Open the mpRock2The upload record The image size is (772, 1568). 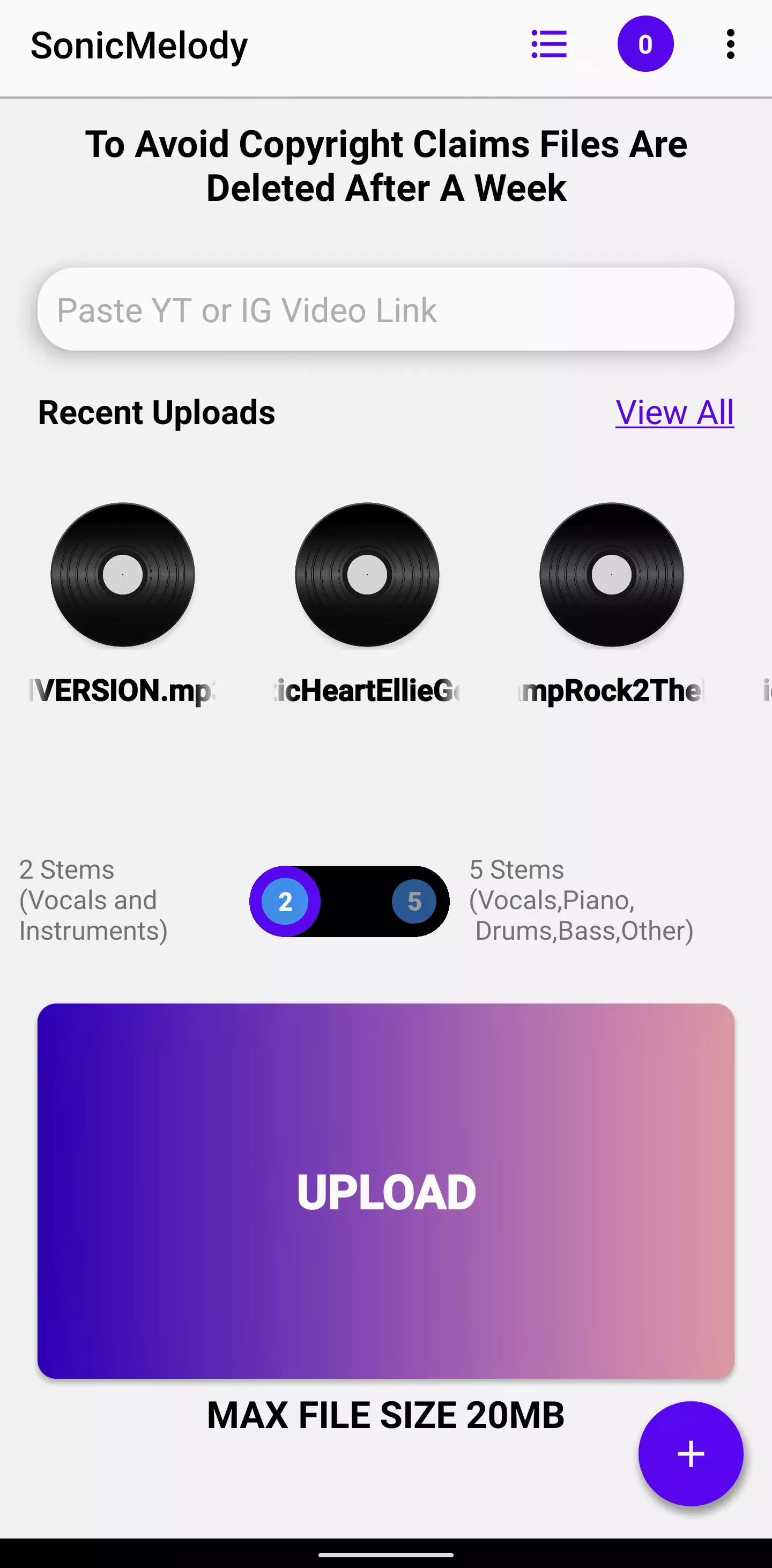[x=611, y=575]
